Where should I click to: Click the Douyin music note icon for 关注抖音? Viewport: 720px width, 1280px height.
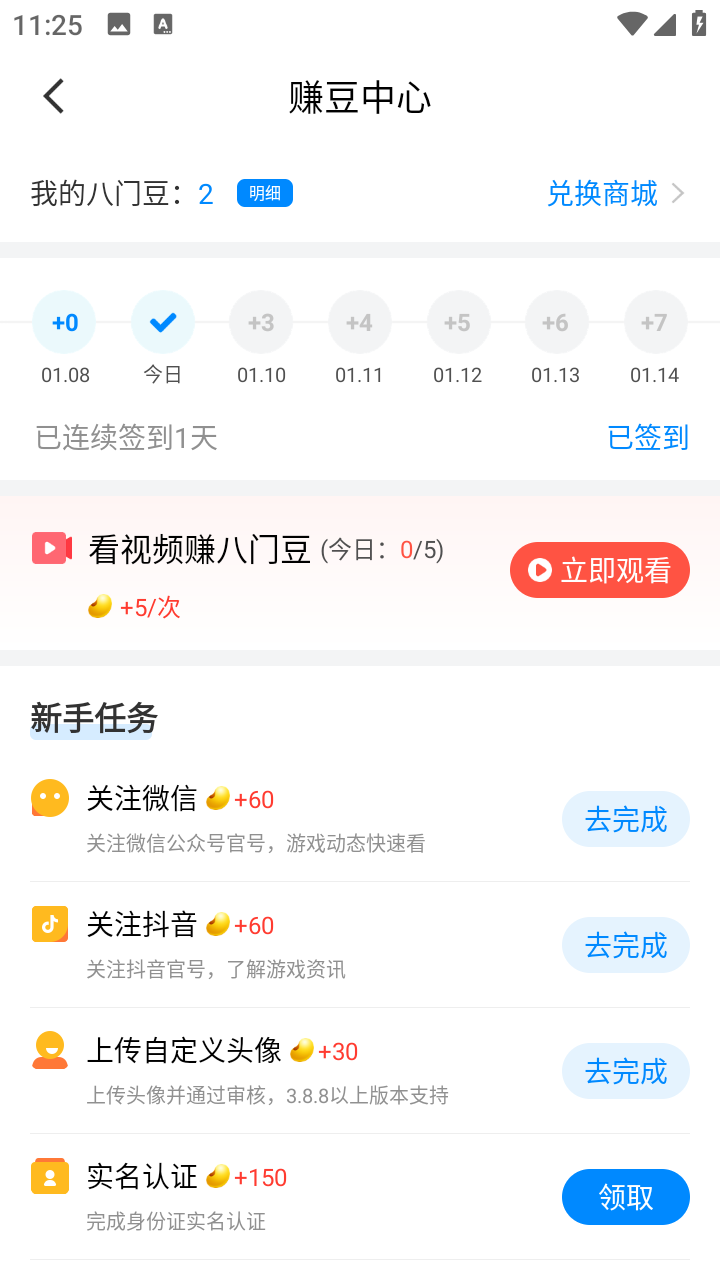(x=49, y=923)
